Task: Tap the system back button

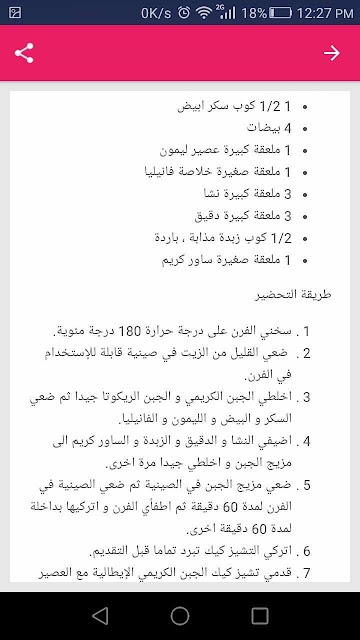Action: coord(100,616)
